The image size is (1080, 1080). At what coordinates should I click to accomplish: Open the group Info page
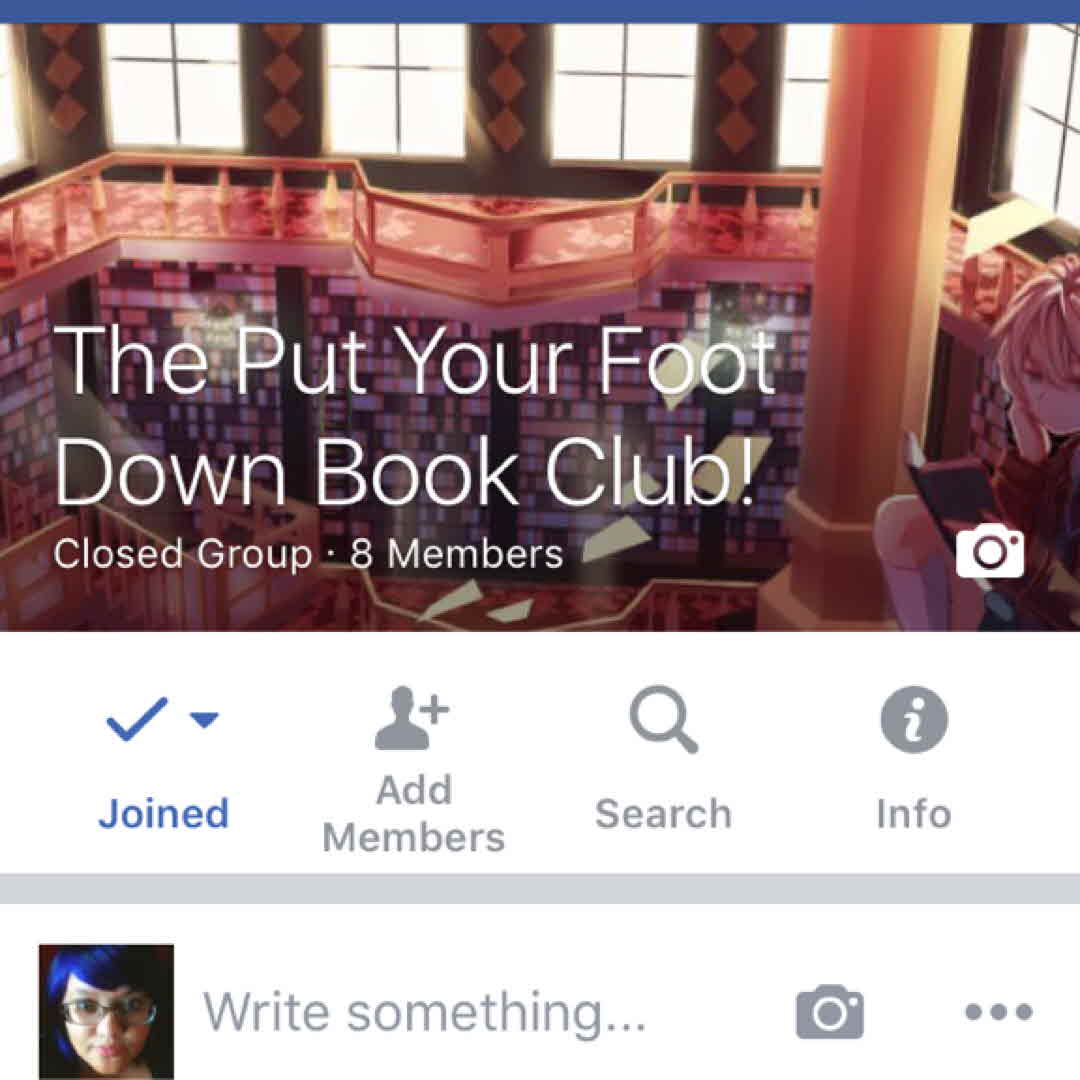point(913,767)
